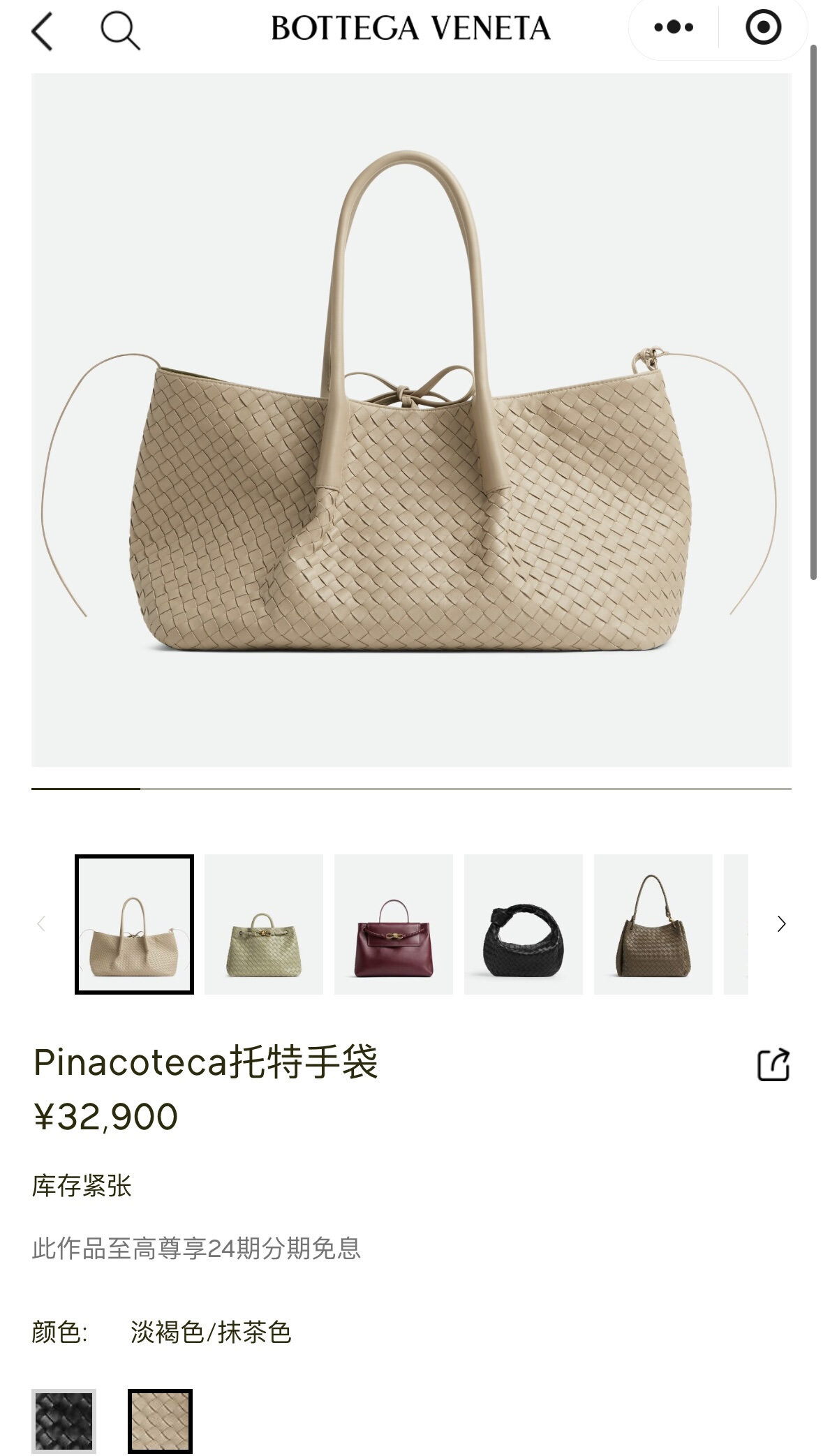This screenshot has height=1456, width=823.
Task: Choose the beige/matcha color swatch
Action: [x=160, y=1420]
